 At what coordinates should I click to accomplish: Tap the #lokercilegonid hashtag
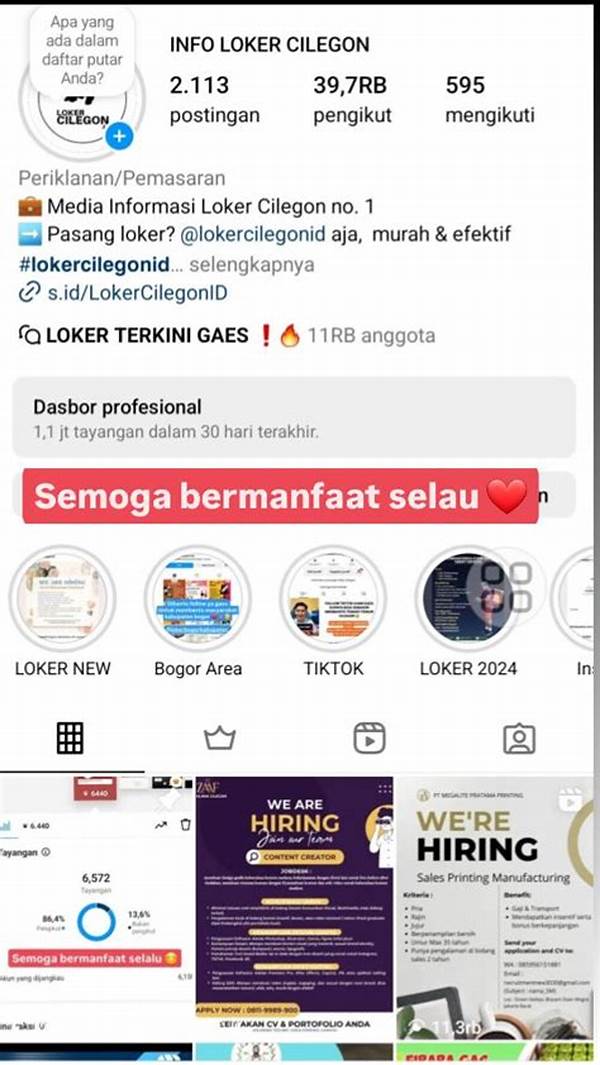(x=100, y=264)
